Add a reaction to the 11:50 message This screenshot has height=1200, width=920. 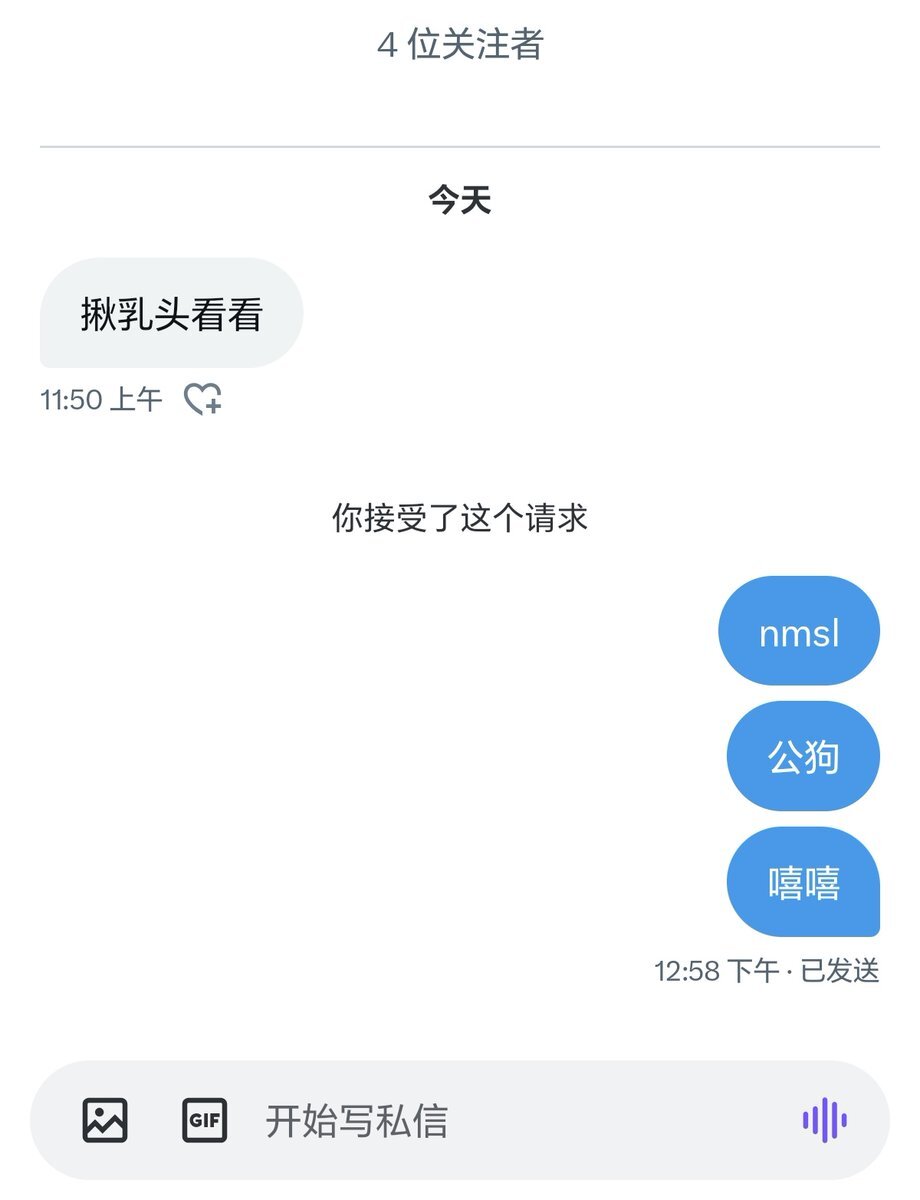(203, 399)
